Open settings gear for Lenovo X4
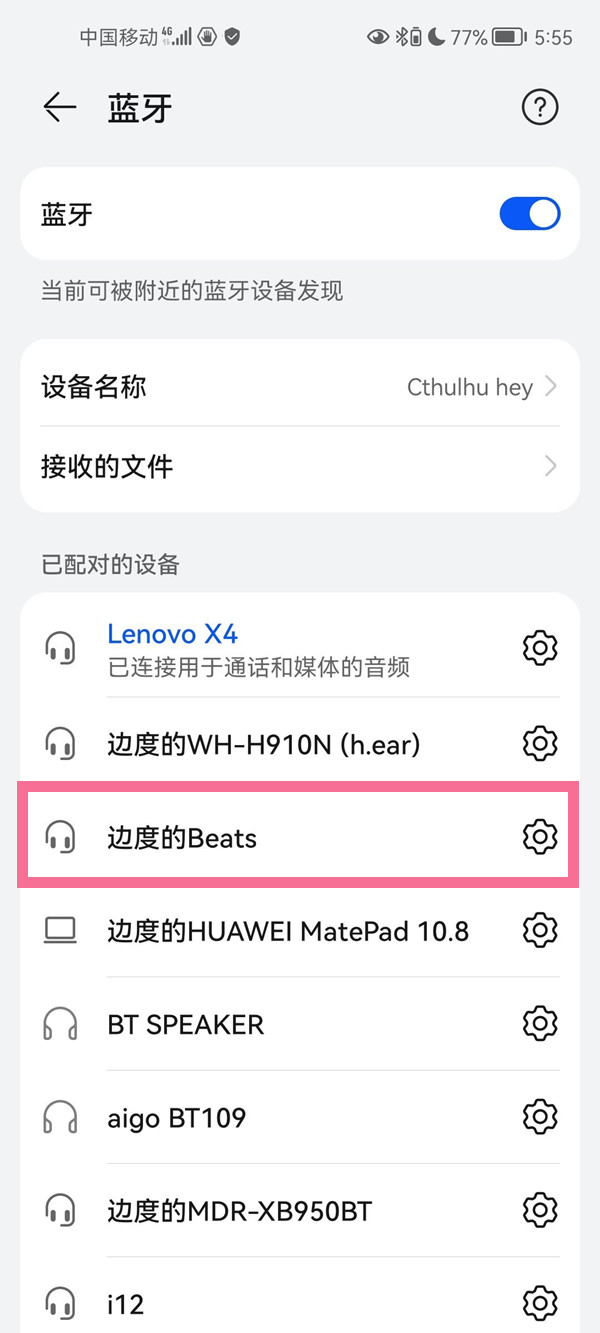Image resolution: width=600 pixels, height=1333 pixels. pos(540,649)
